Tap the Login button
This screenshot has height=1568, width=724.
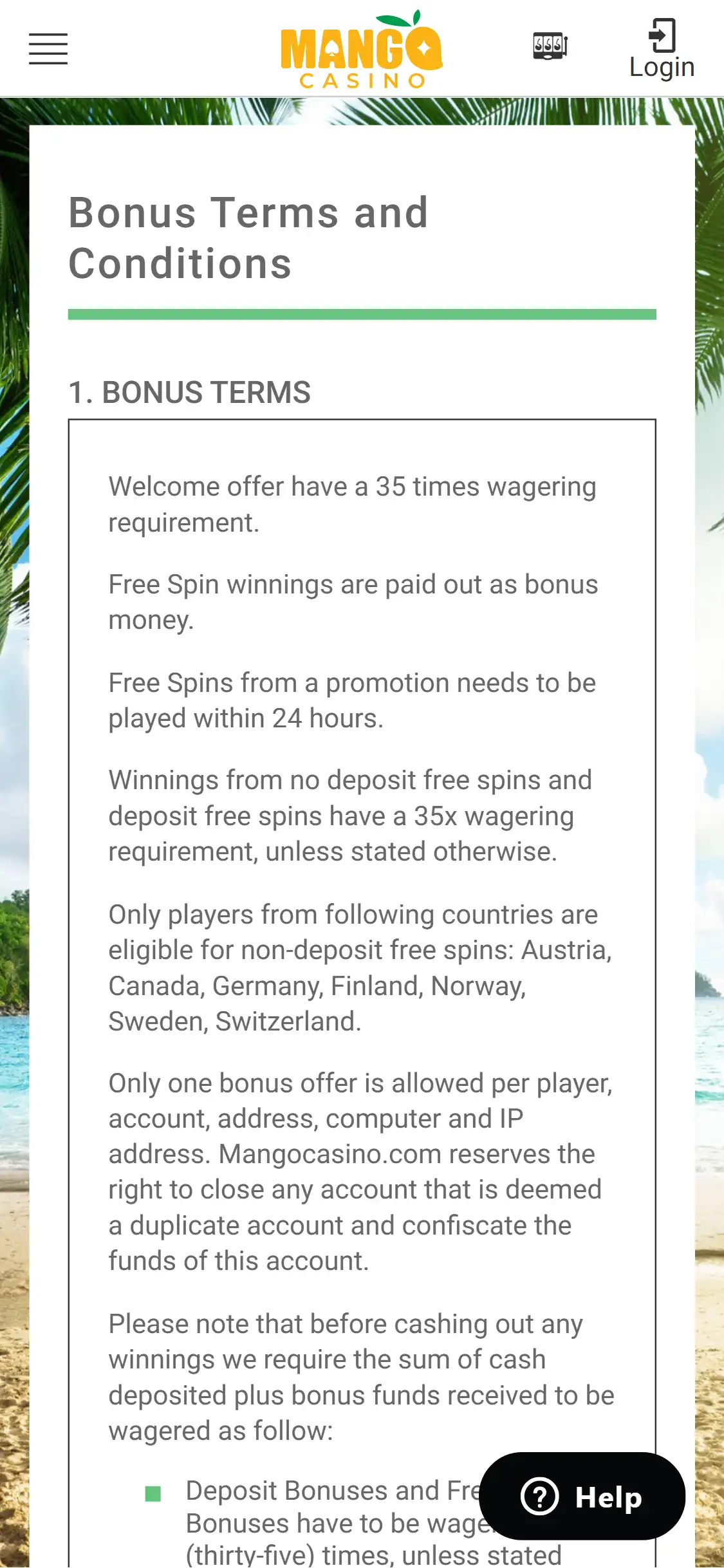(x=662, y=49)
